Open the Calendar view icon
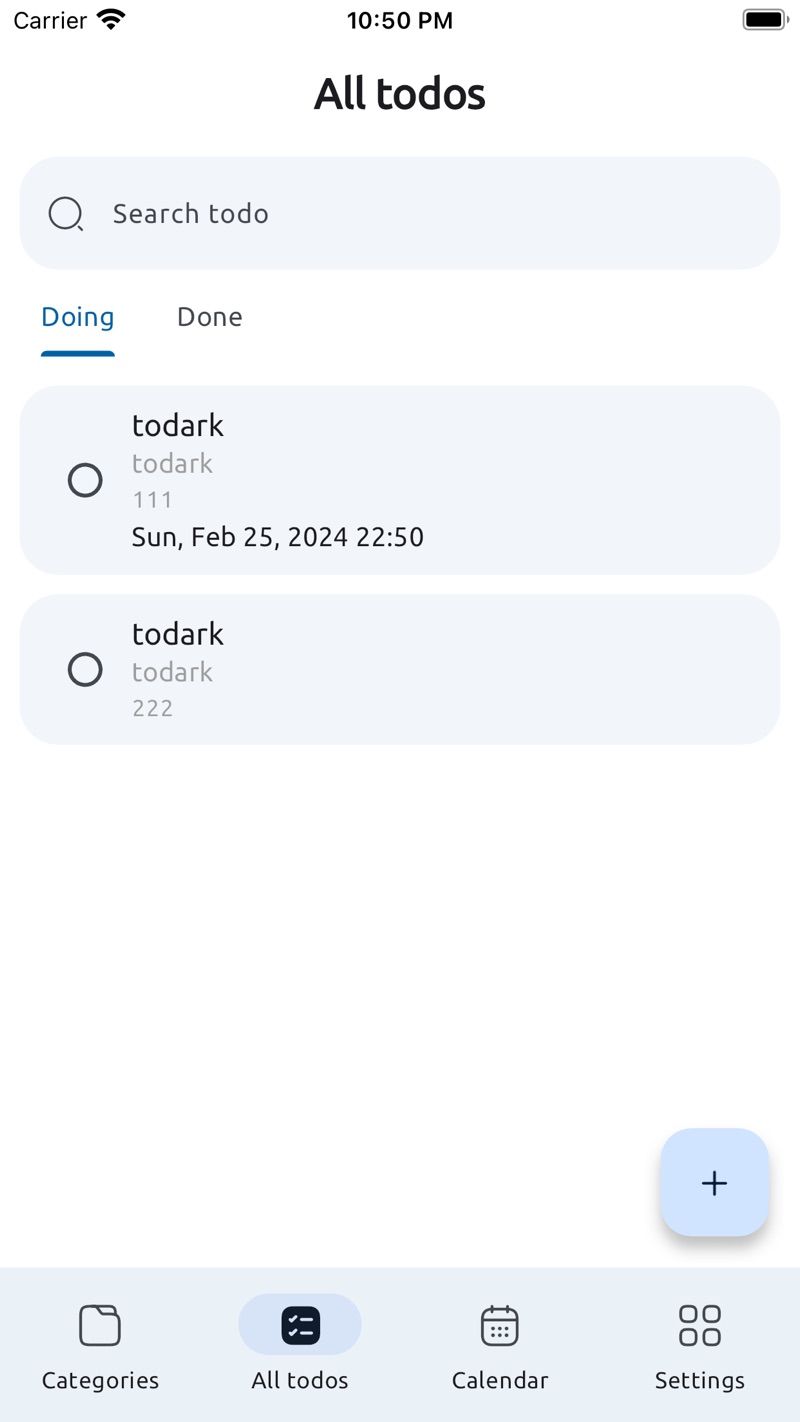Screen dimensions: 800x1422 (x=499, y=1324)
